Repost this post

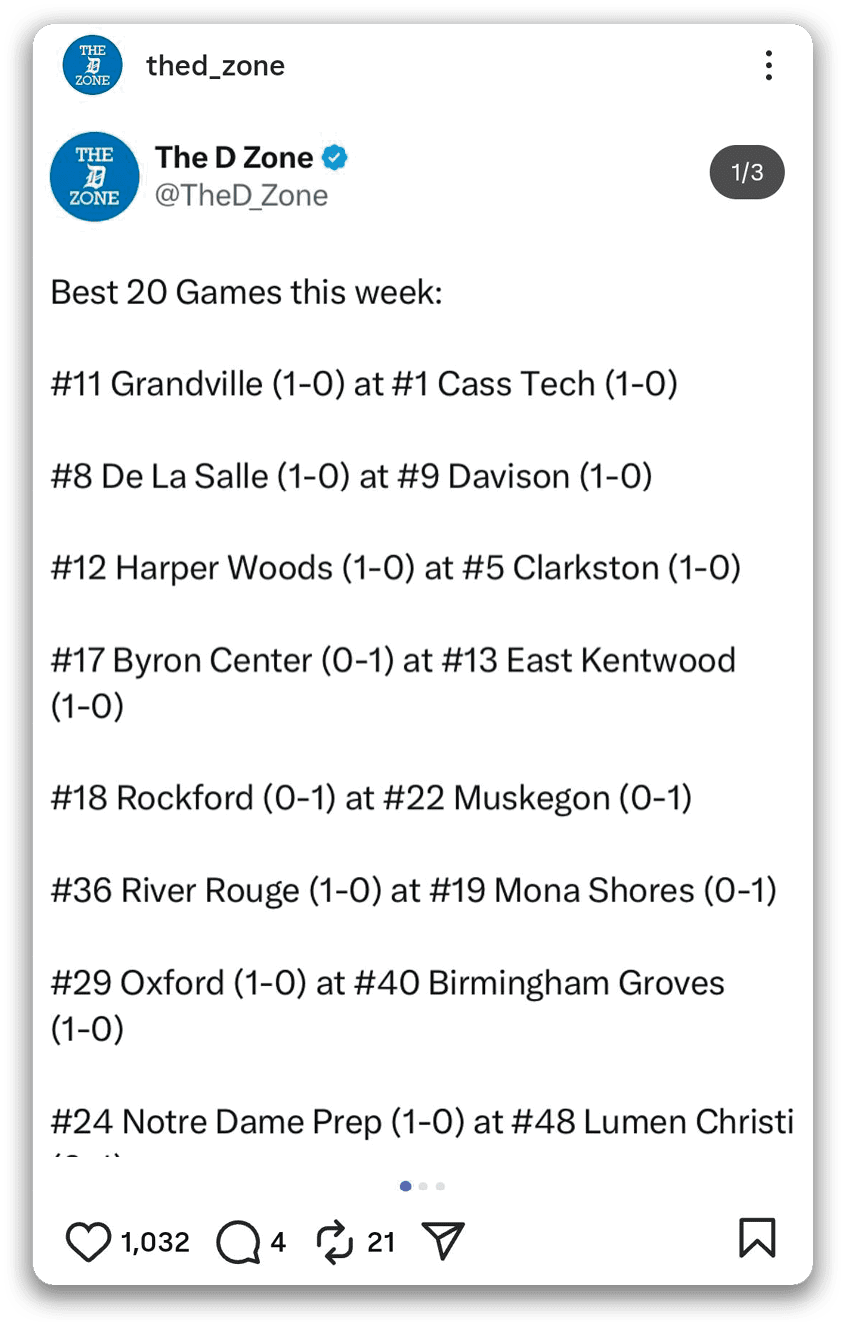coord(335,1241)
